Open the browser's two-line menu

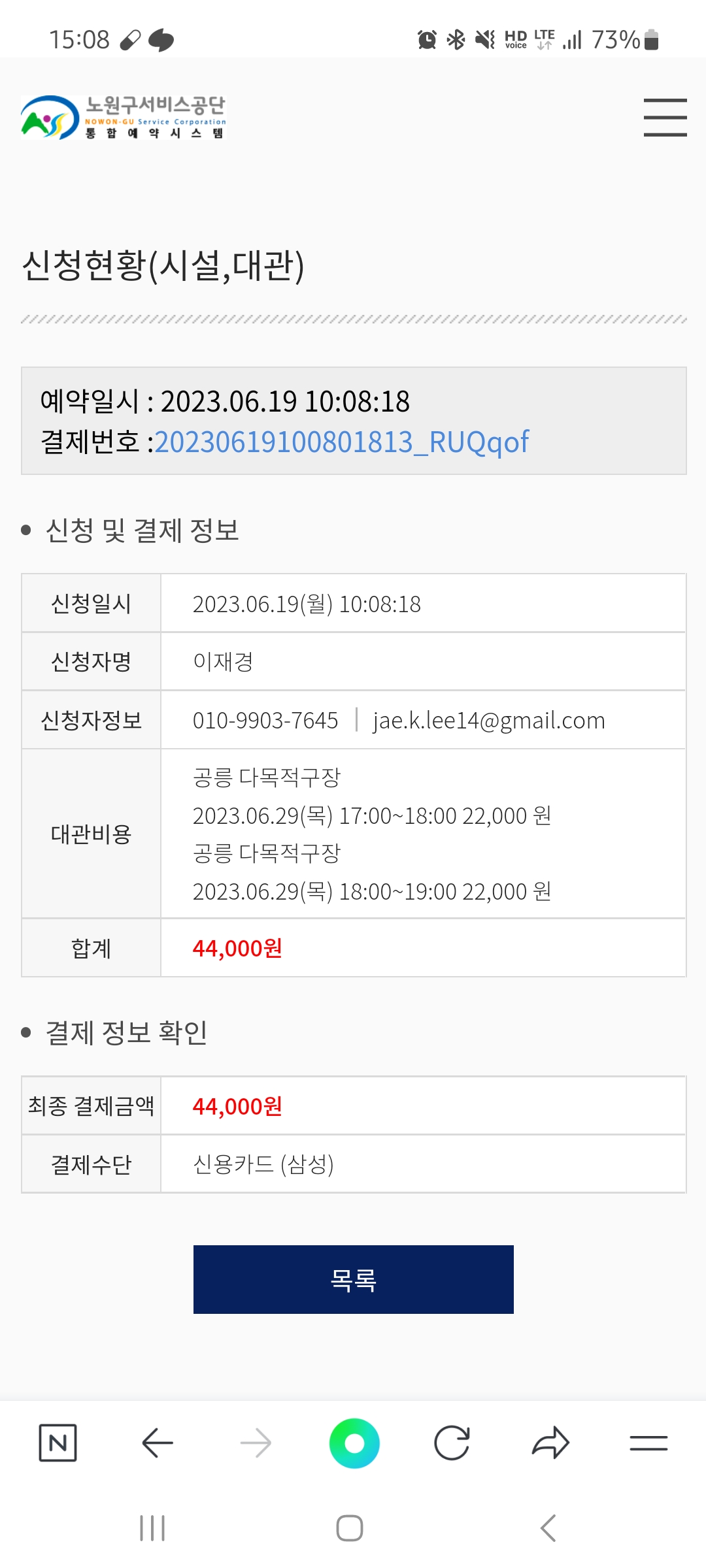[648, 1443]
